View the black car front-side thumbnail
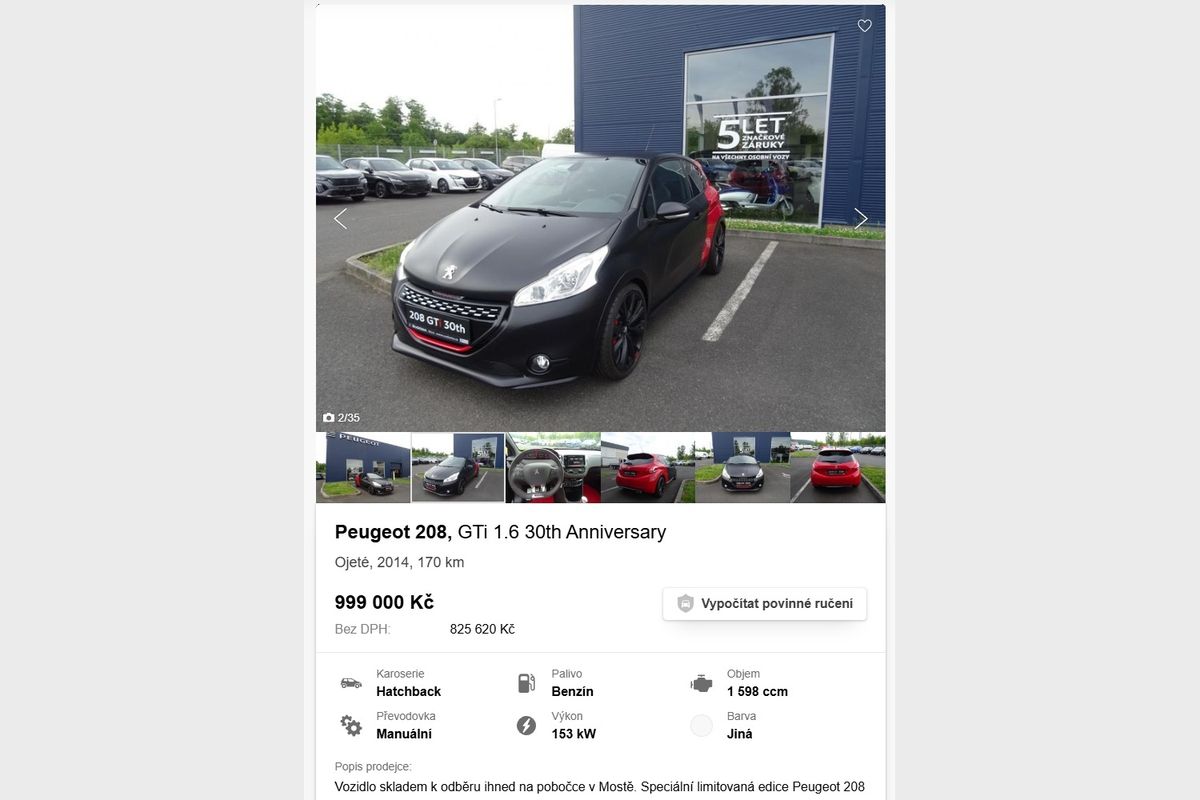The width and height of the screenshot is (1200, 800). pos(458,468)
